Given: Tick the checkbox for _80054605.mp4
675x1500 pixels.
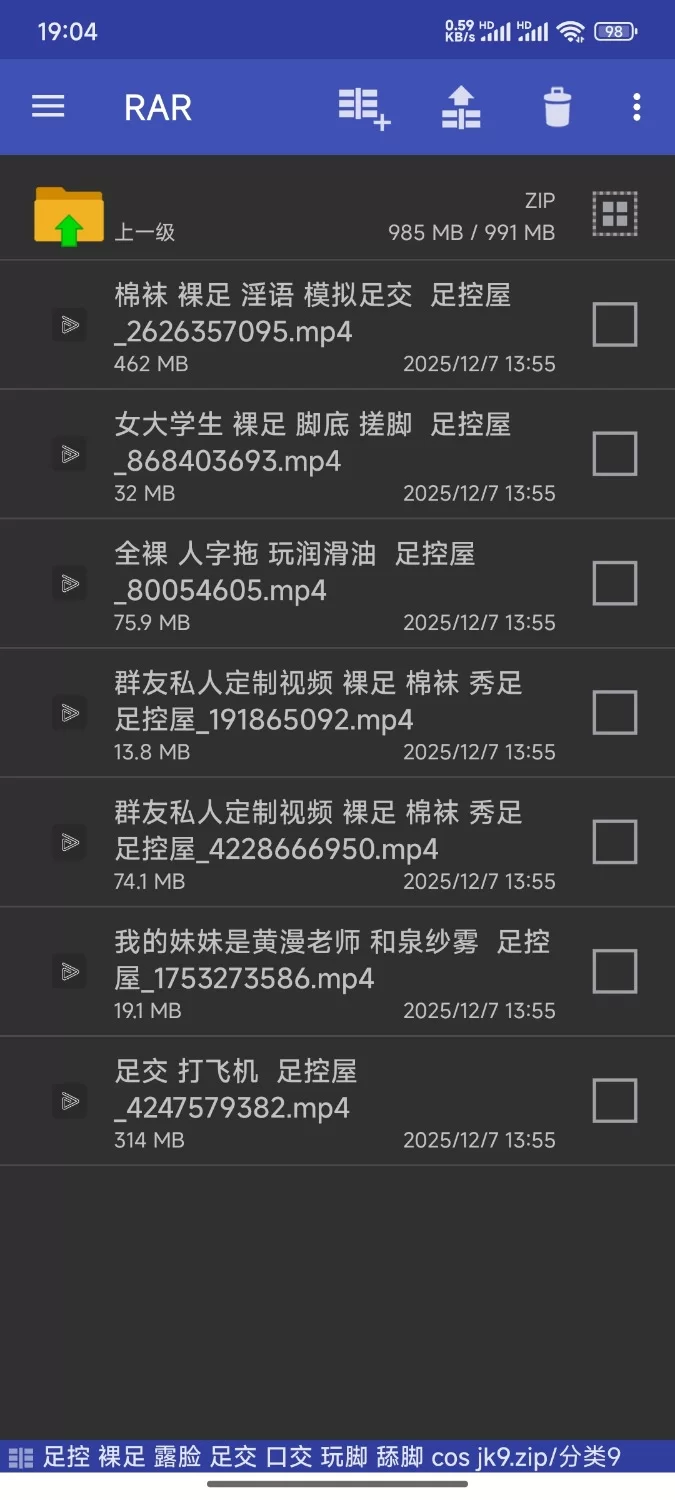Looking at the screenshot, I should pos(614,583).
